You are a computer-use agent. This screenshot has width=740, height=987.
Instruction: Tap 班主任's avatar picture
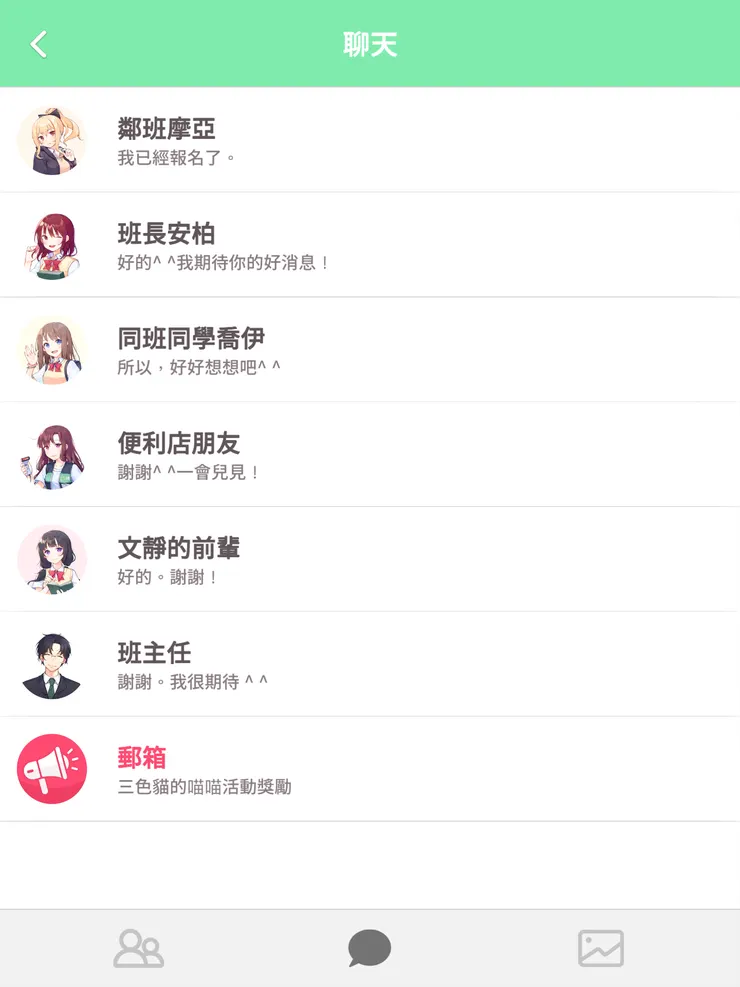click(x=52, y=663)
